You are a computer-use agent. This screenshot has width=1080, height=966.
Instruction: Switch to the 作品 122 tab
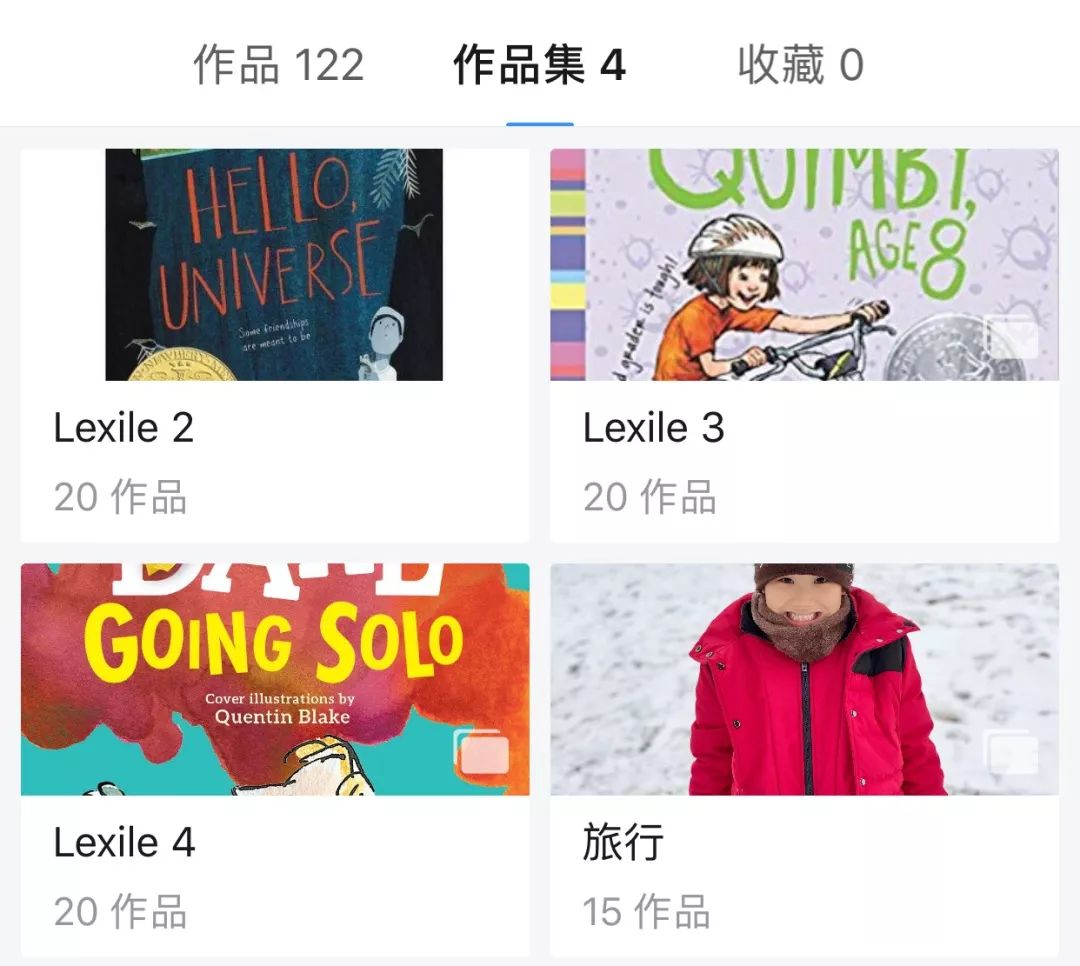click(278, 66)
